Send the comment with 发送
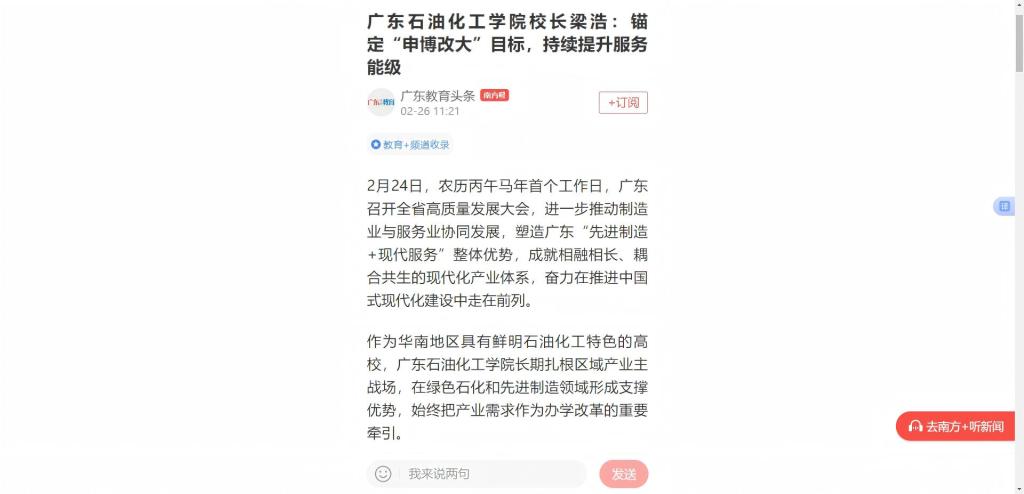 624,474
